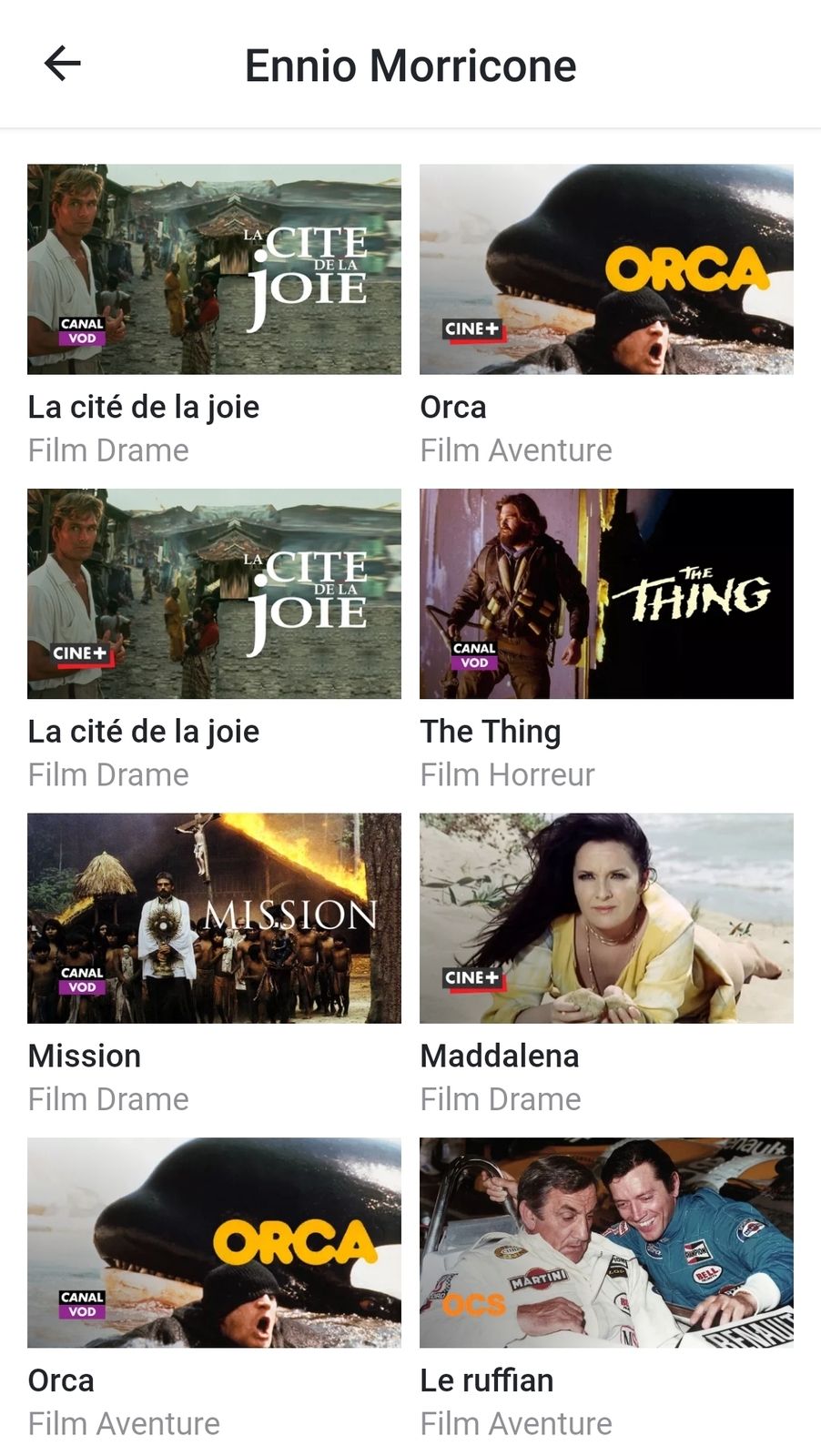Viewport: 821px width, 1456px height.
Task: Open La cité de la joie on Ciné+
Action: (214, 593)
